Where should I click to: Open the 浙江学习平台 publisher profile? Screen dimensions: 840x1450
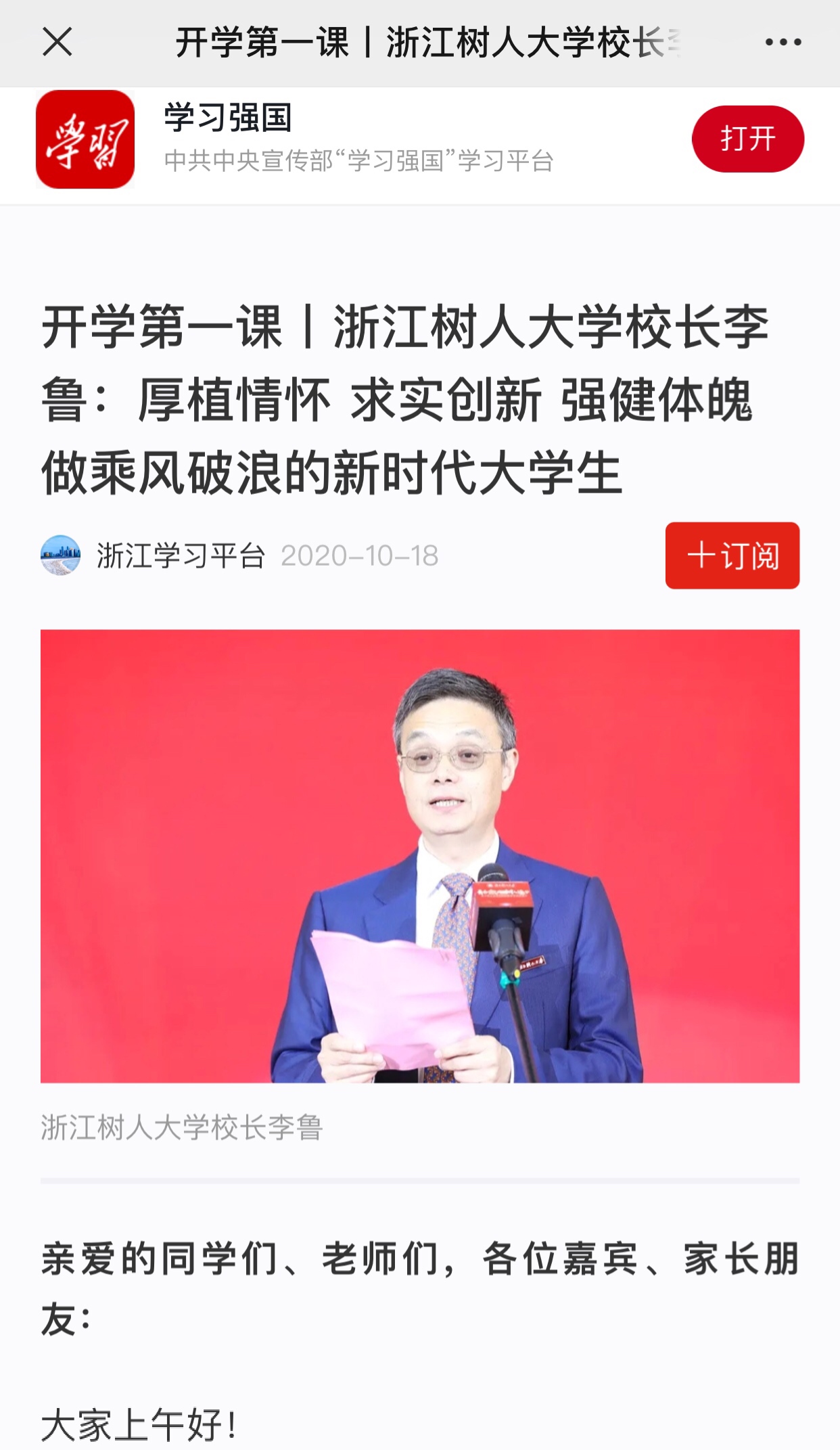tap(180, 556)
